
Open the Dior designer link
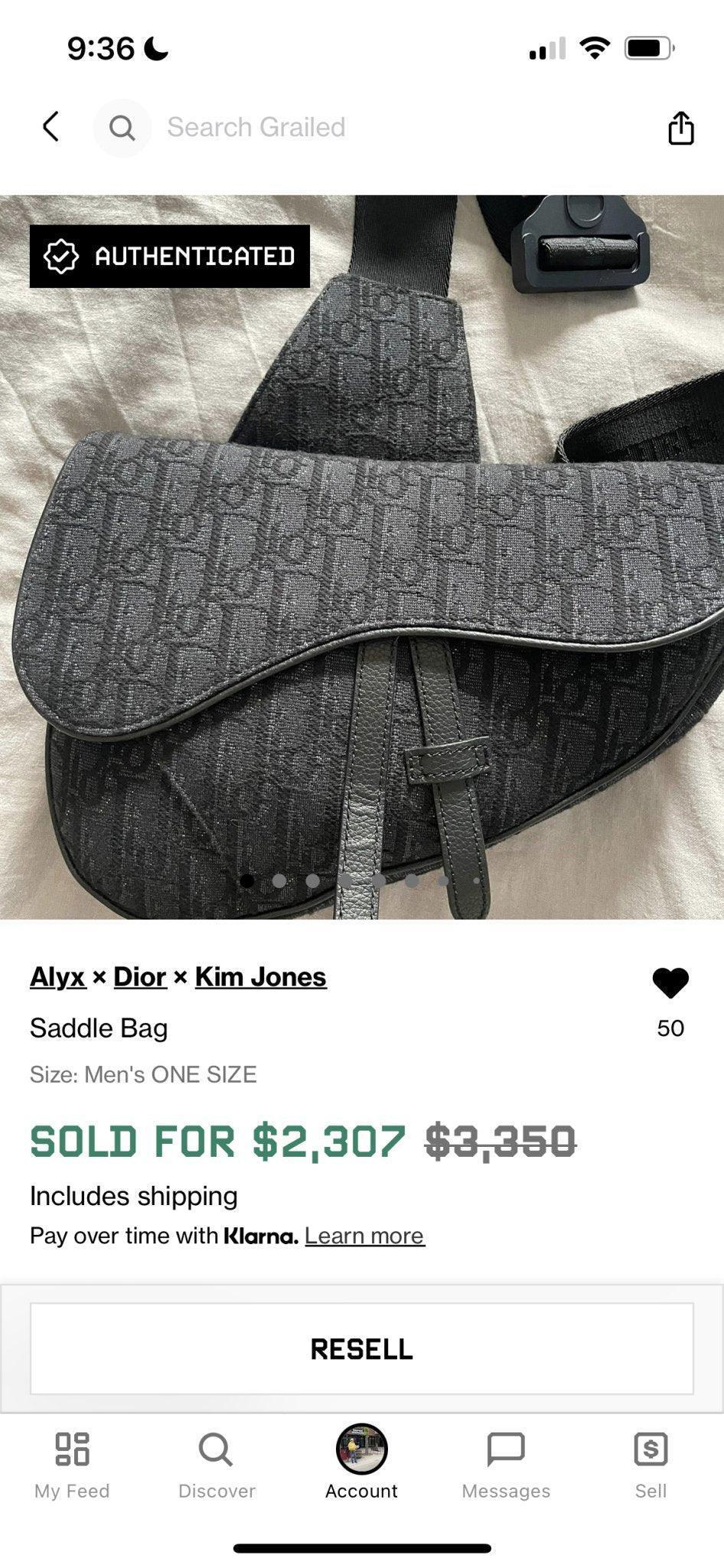(140, 977)
